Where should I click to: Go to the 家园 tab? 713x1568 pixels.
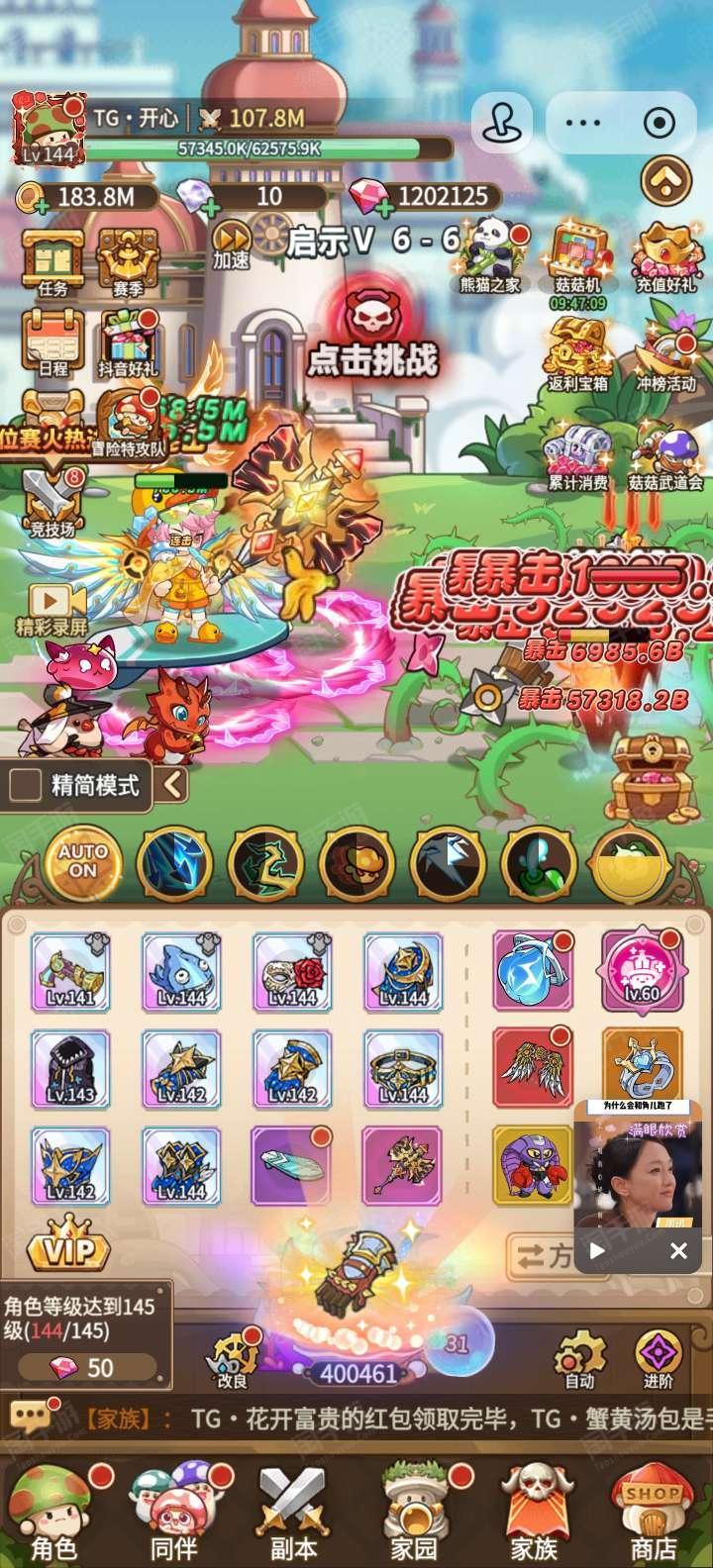413,1513
